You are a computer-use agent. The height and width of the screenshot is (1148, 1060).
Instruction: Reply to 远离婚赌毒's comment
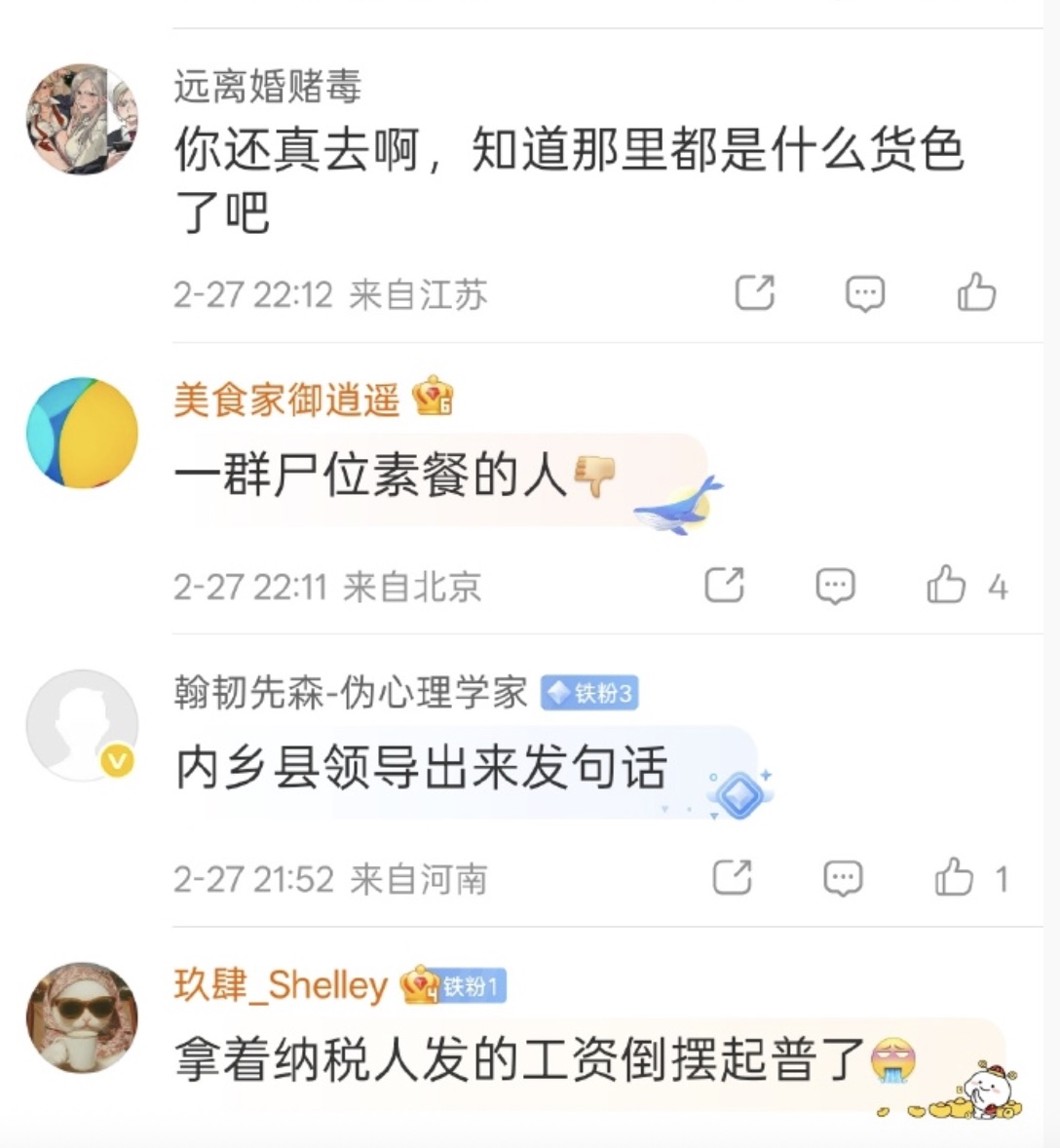tap(864, 293)
